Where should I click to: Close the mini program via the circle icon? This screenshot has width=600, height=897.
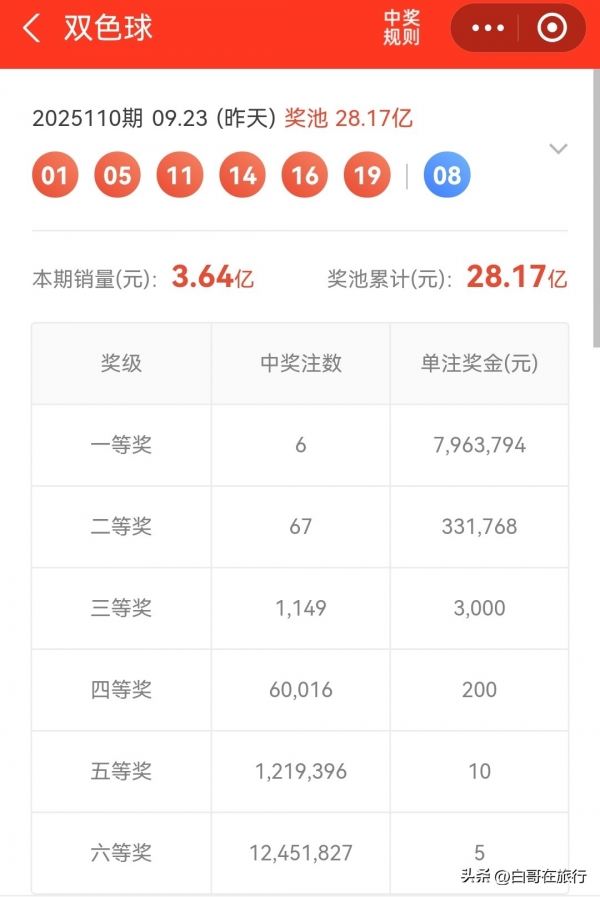pos(552,28)
